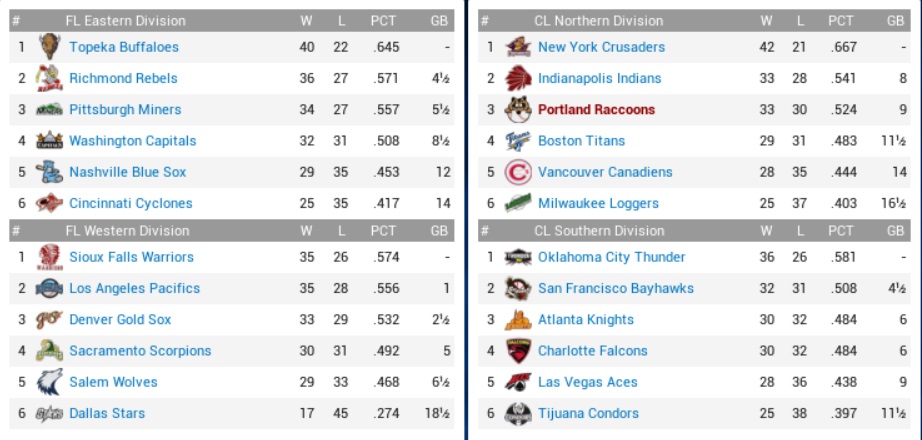Tap the Boston Titans link

[x=581, y=141]
